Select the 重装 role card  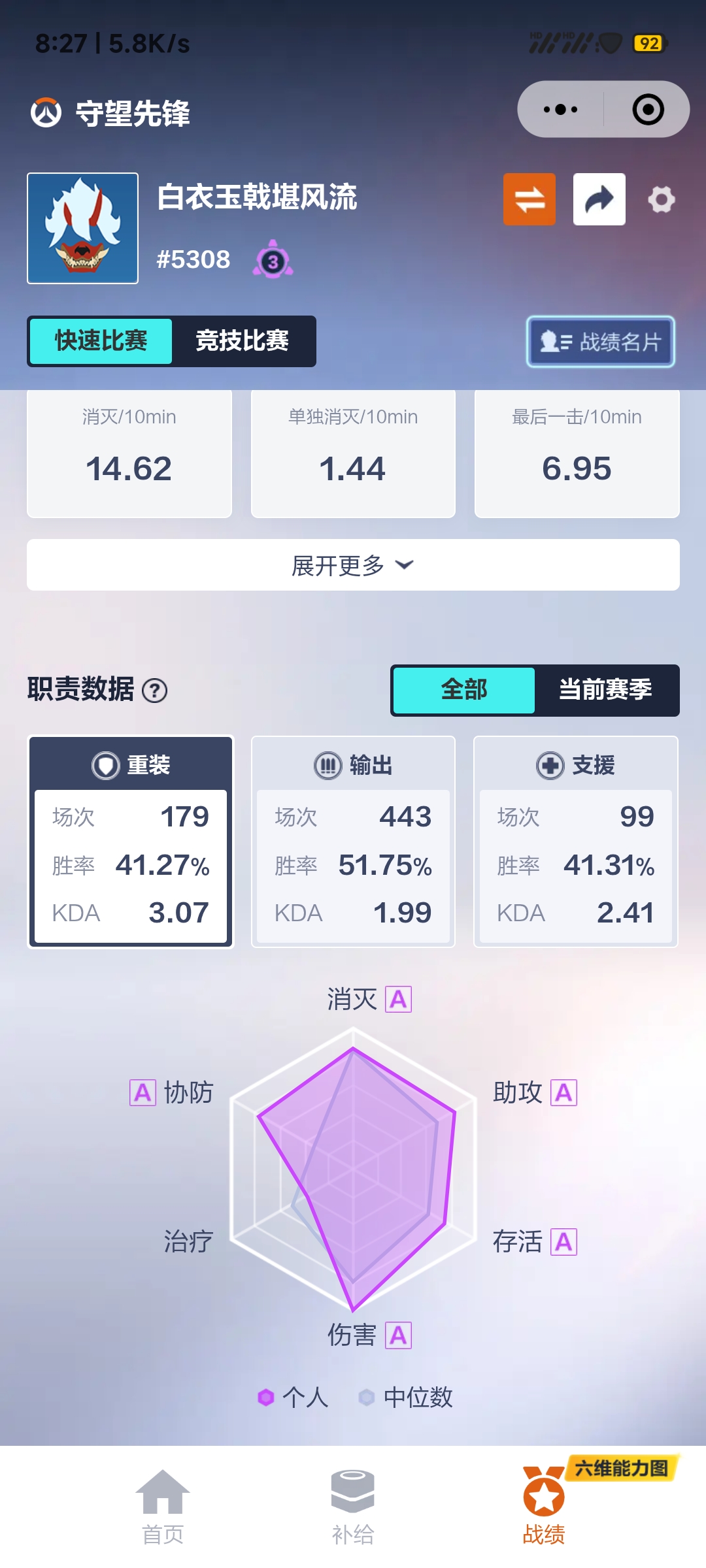point(130,842)
